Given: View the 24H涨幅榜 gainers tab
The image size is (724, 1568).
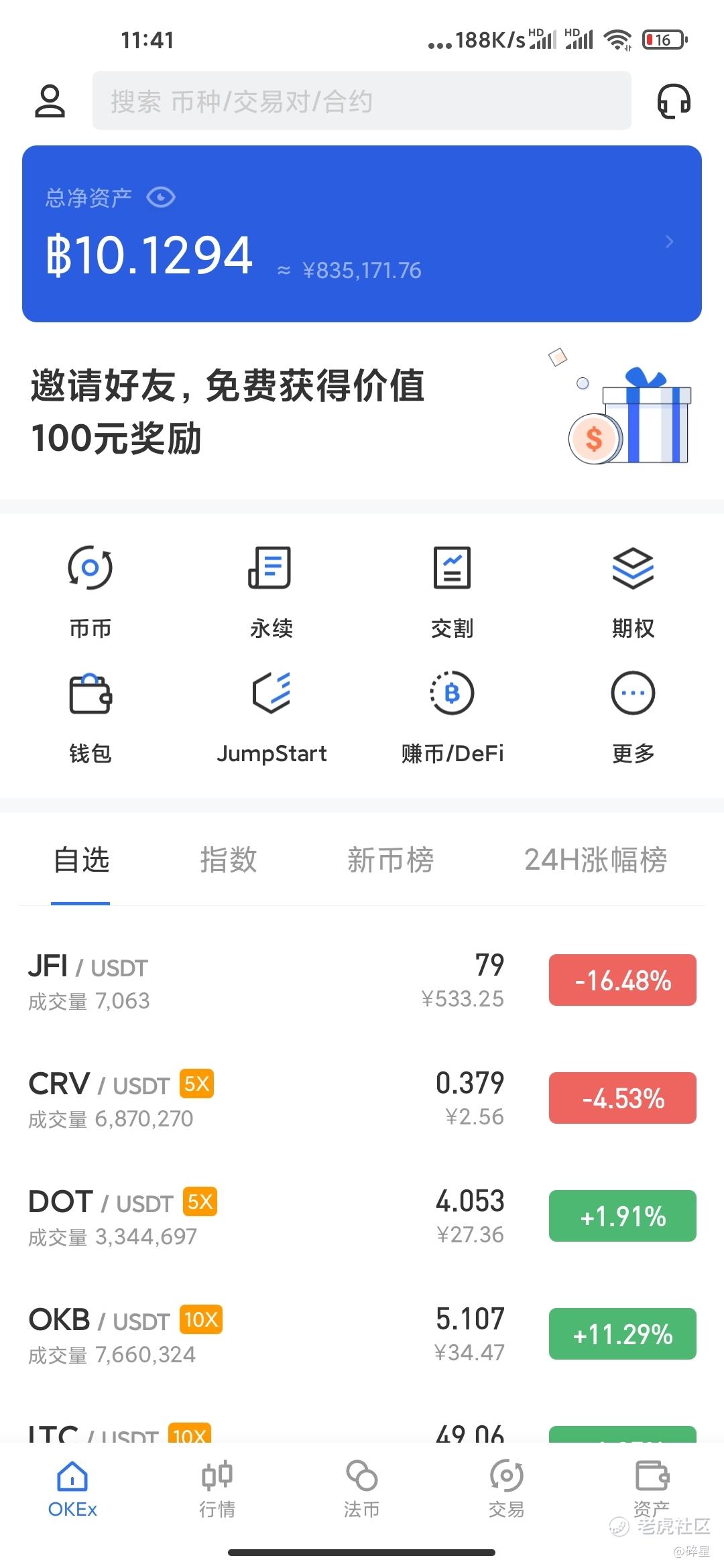Looking at the screenshot, I should coord(595,860).
